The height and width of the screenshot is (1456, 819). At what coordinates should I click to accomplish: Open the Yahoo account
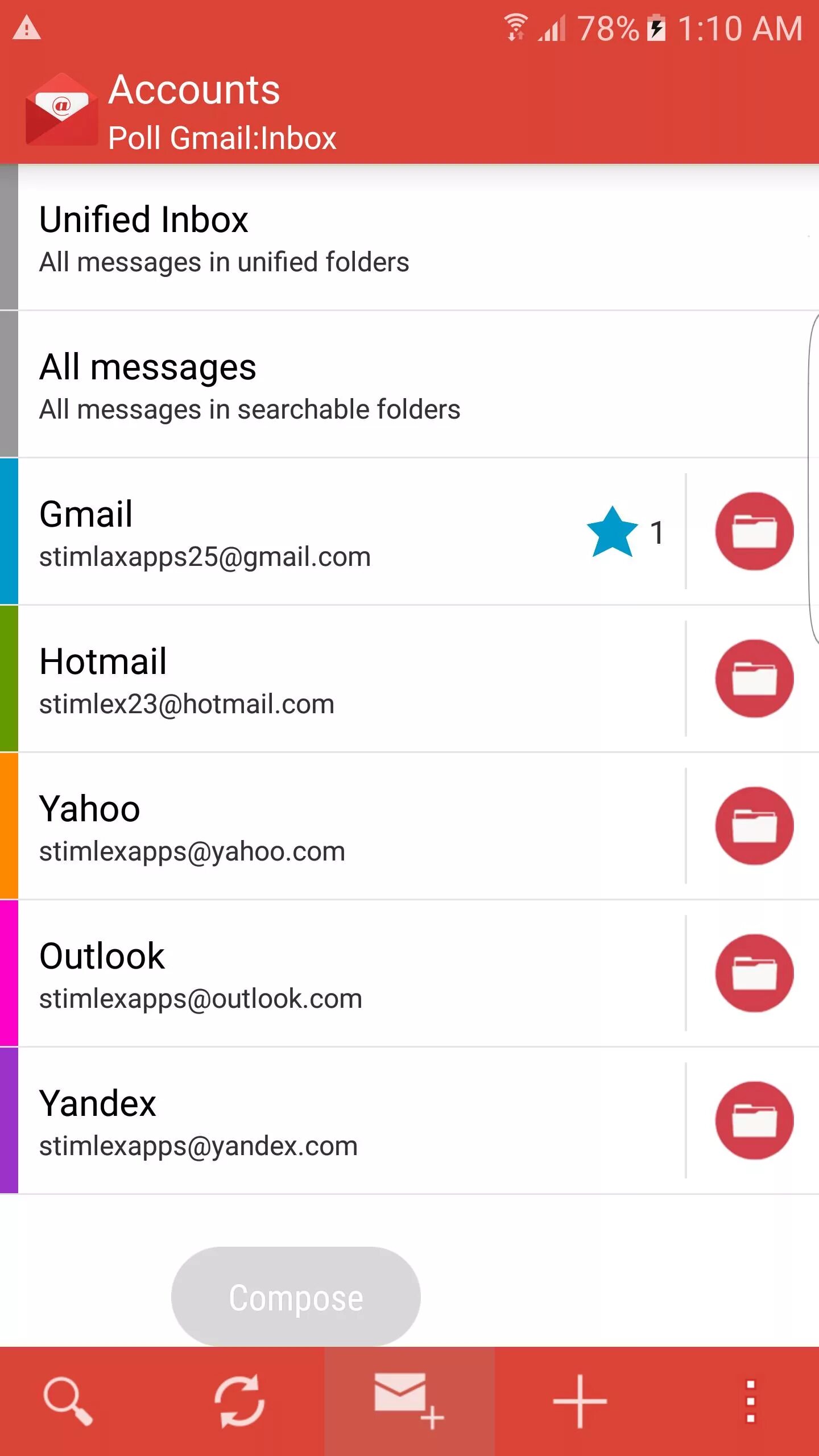coord(341,827)
